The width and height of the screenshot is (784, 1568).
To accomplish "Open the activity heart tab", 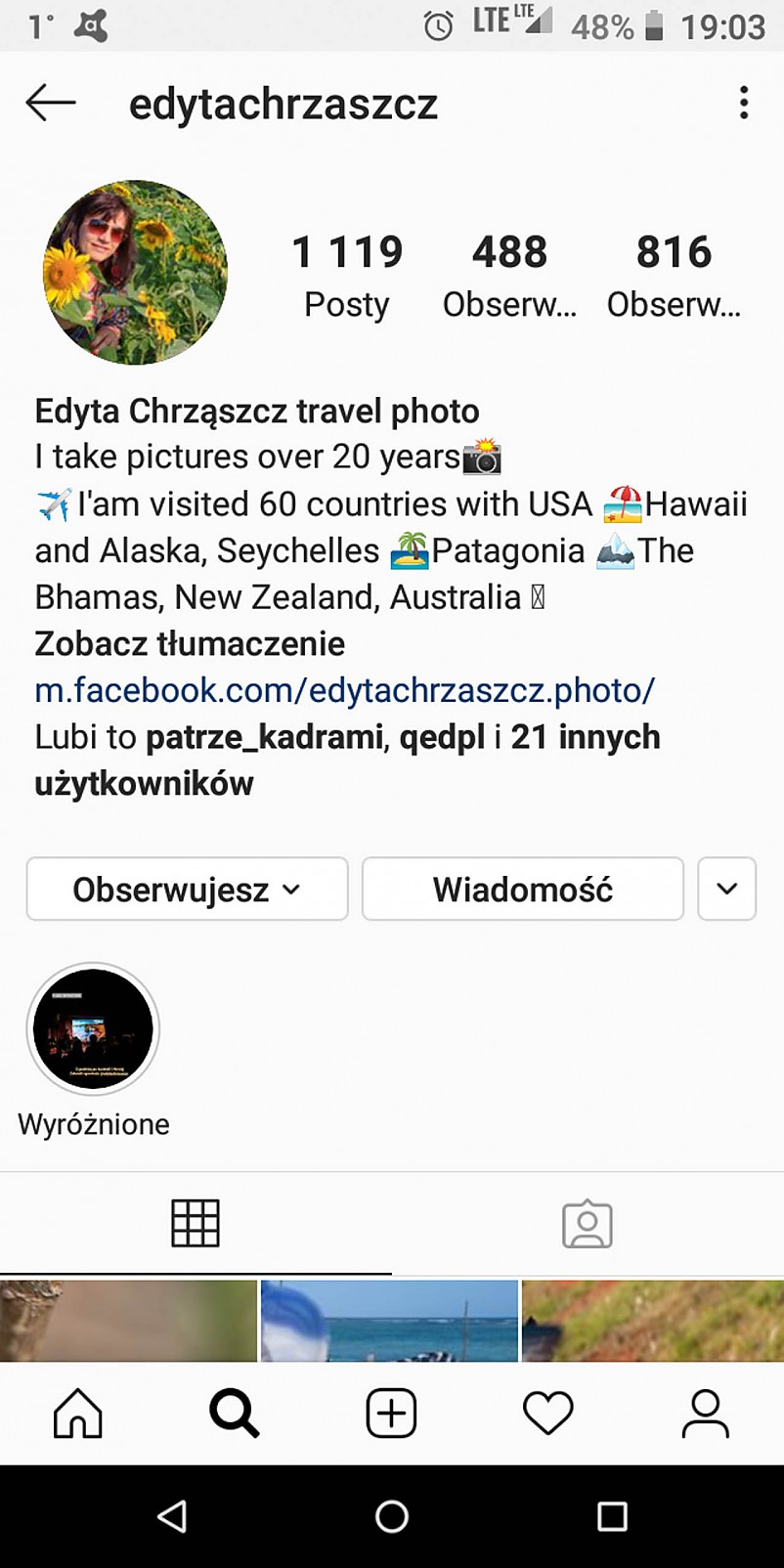I will [x=548, y=1414].
